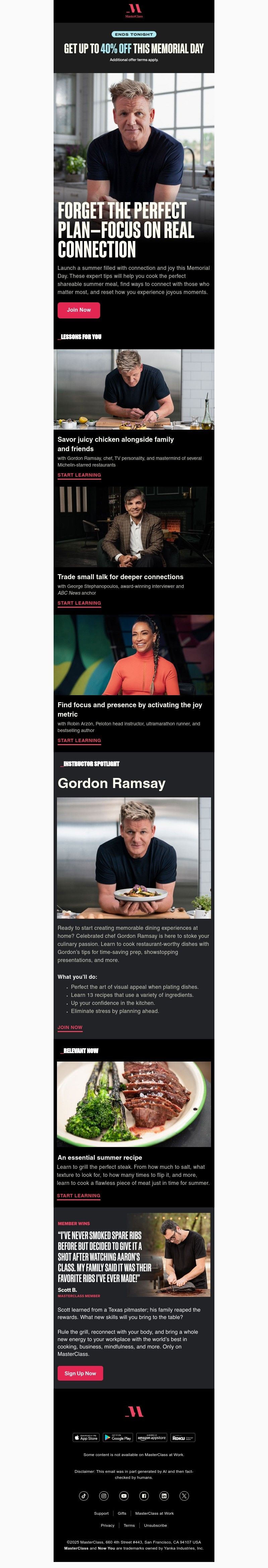Viewport: 268px width, 1568px height.
Task: Open the Google Play badge
Action: click(x=118, y=1438)
